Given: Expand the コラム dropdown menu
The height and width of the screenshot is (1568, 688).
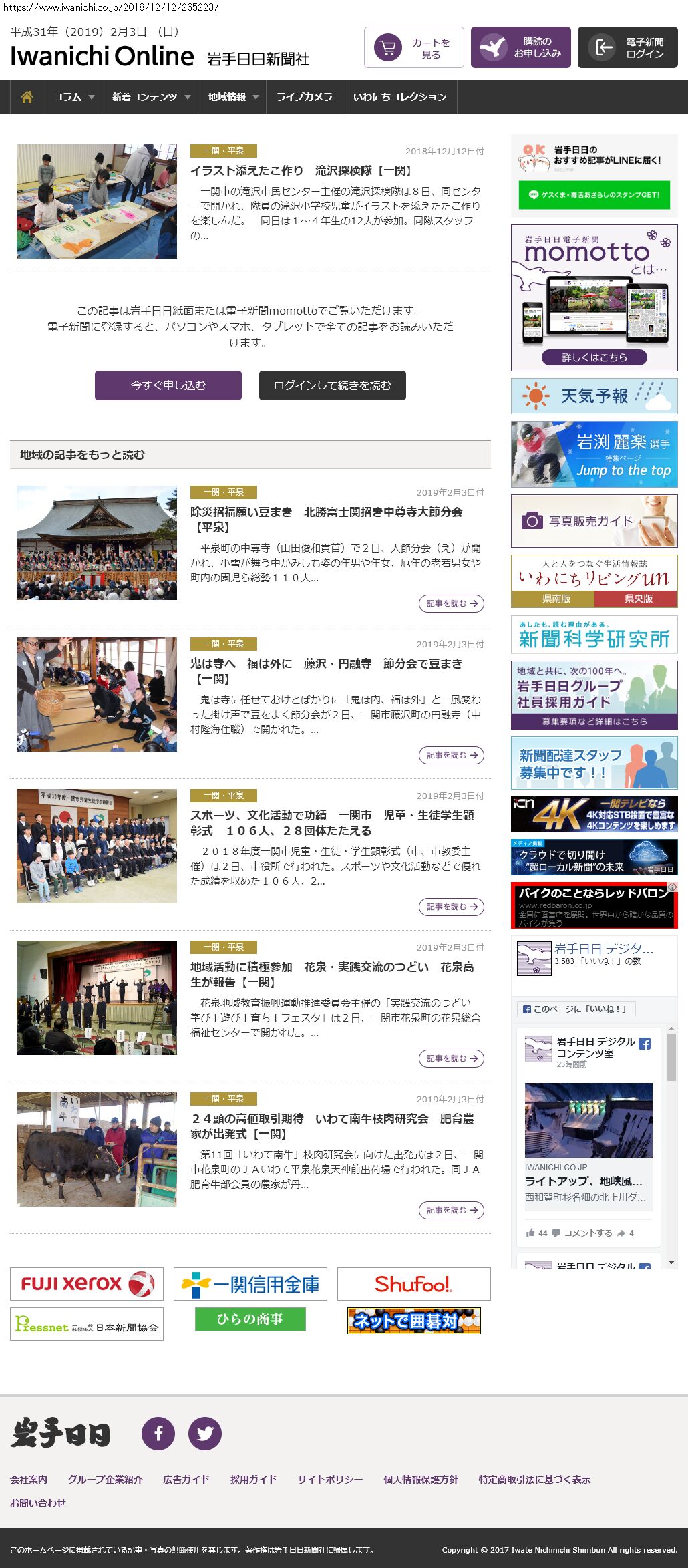Looking at the screenshot, I should point(73,97).
